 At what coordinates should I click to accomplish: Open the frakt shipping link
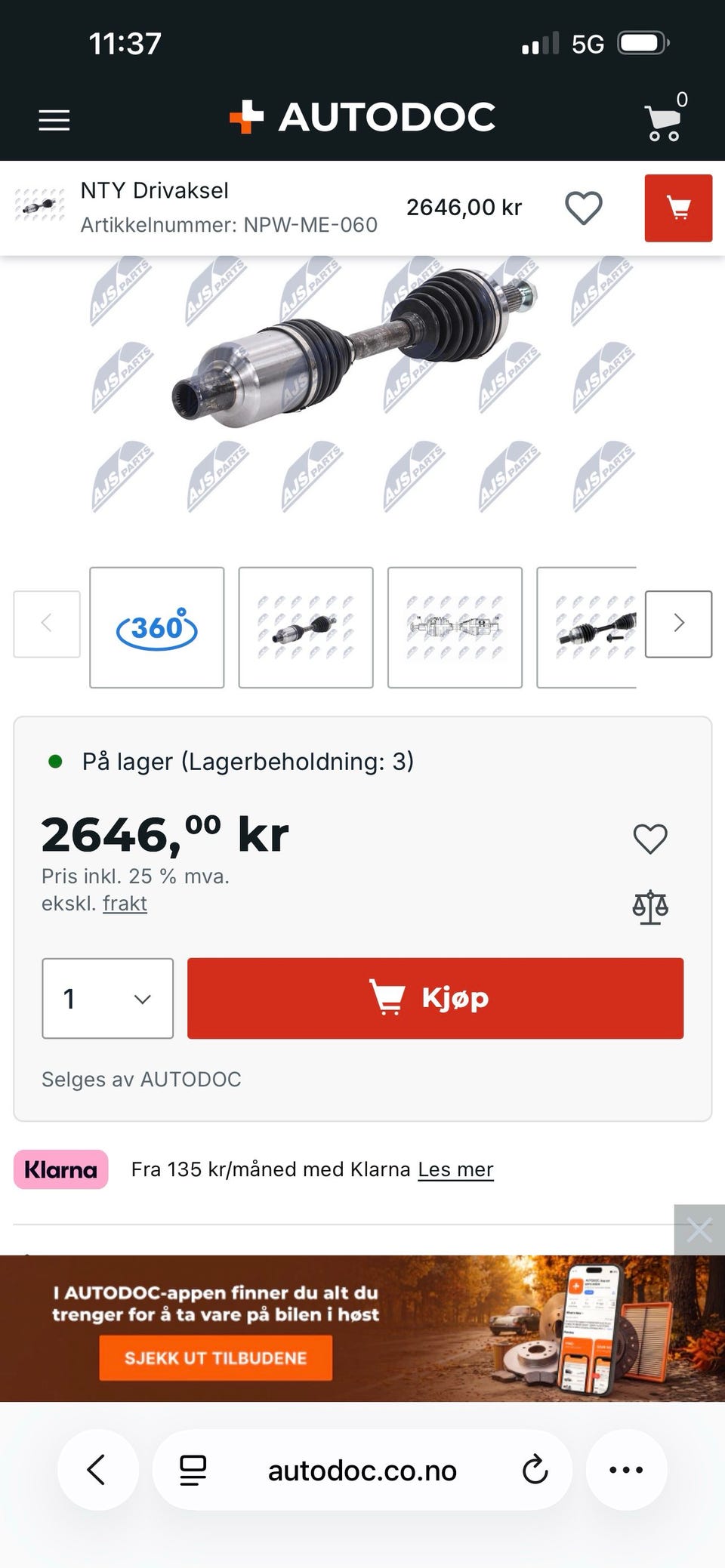coord(125,903)
